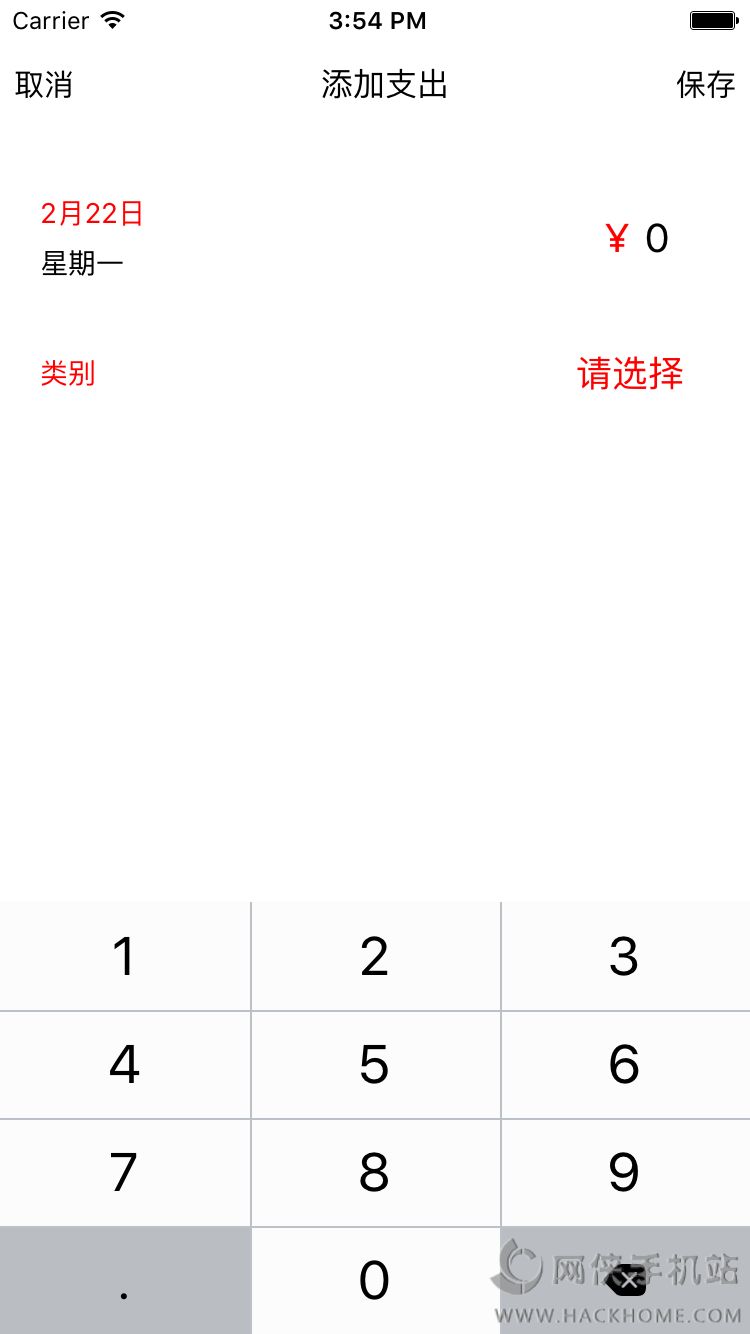
Task: Enter digit 5 on the keypad
Action: pos(374,1065)
